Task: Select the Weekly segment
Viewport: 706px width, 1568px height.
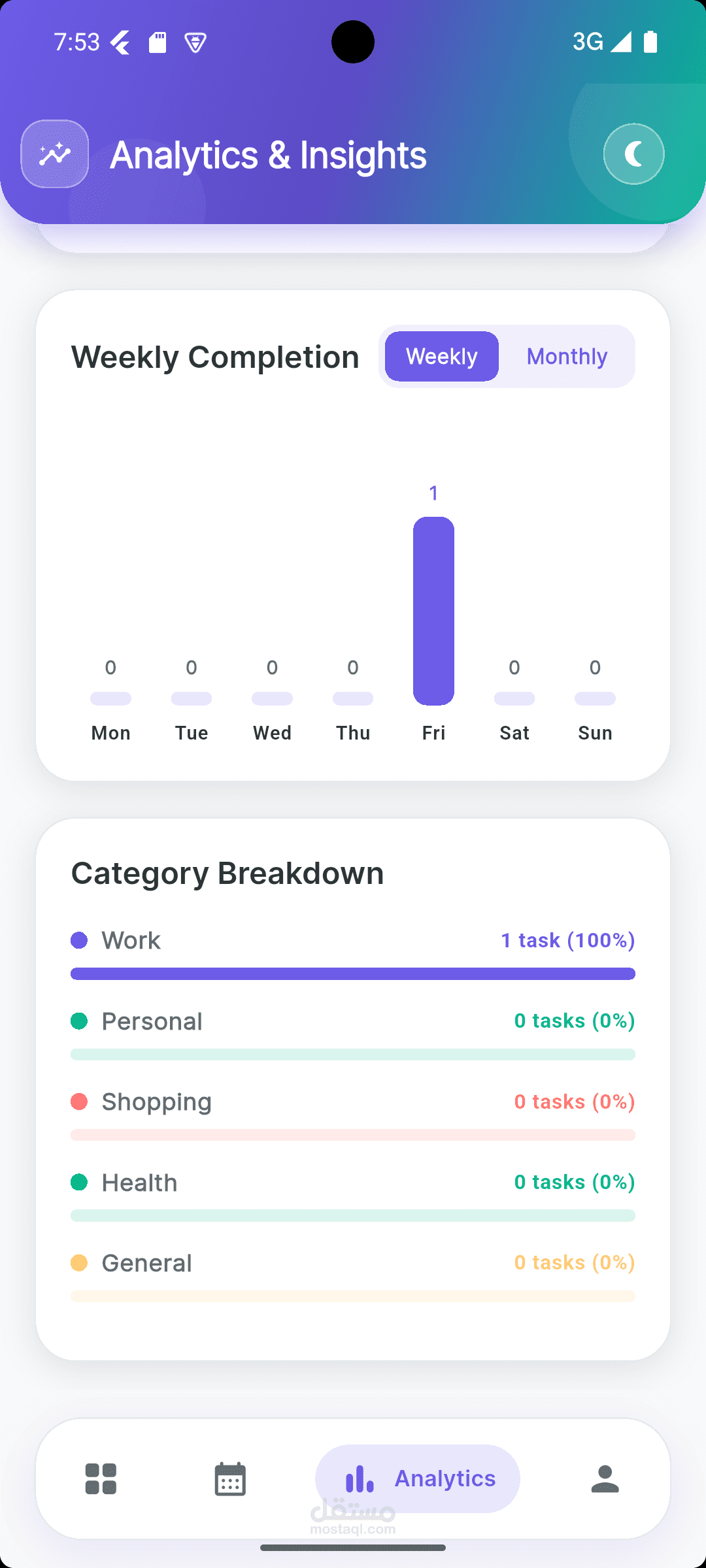Action: (x=442, y=357)
